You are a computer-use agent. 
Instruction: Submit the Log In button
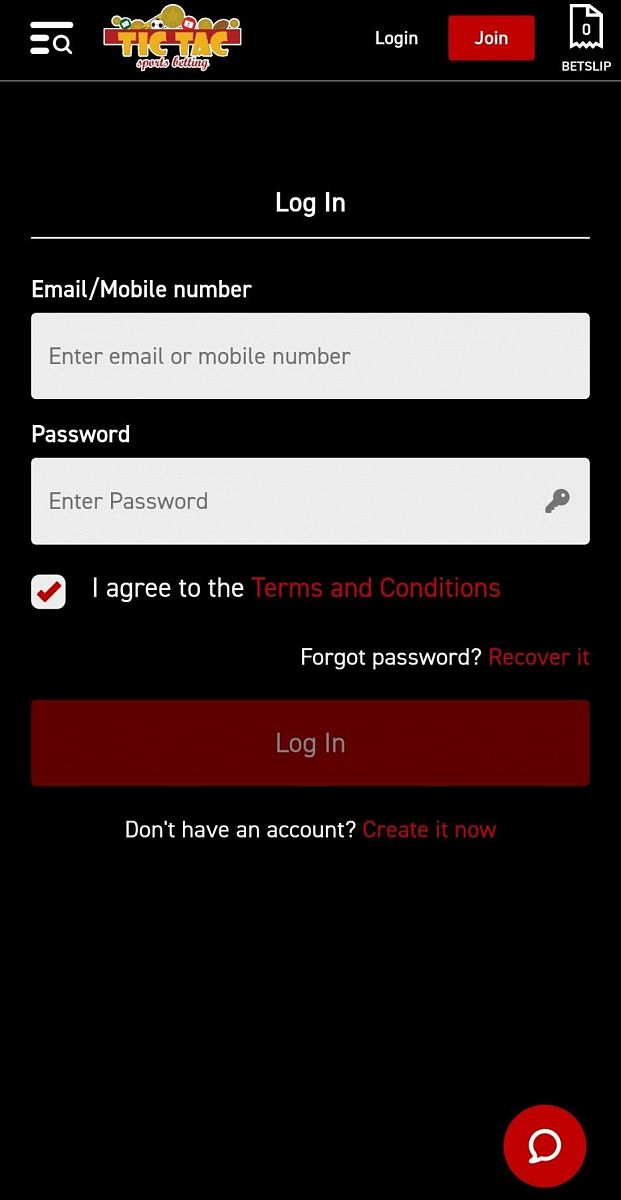[x=310, y=743]
